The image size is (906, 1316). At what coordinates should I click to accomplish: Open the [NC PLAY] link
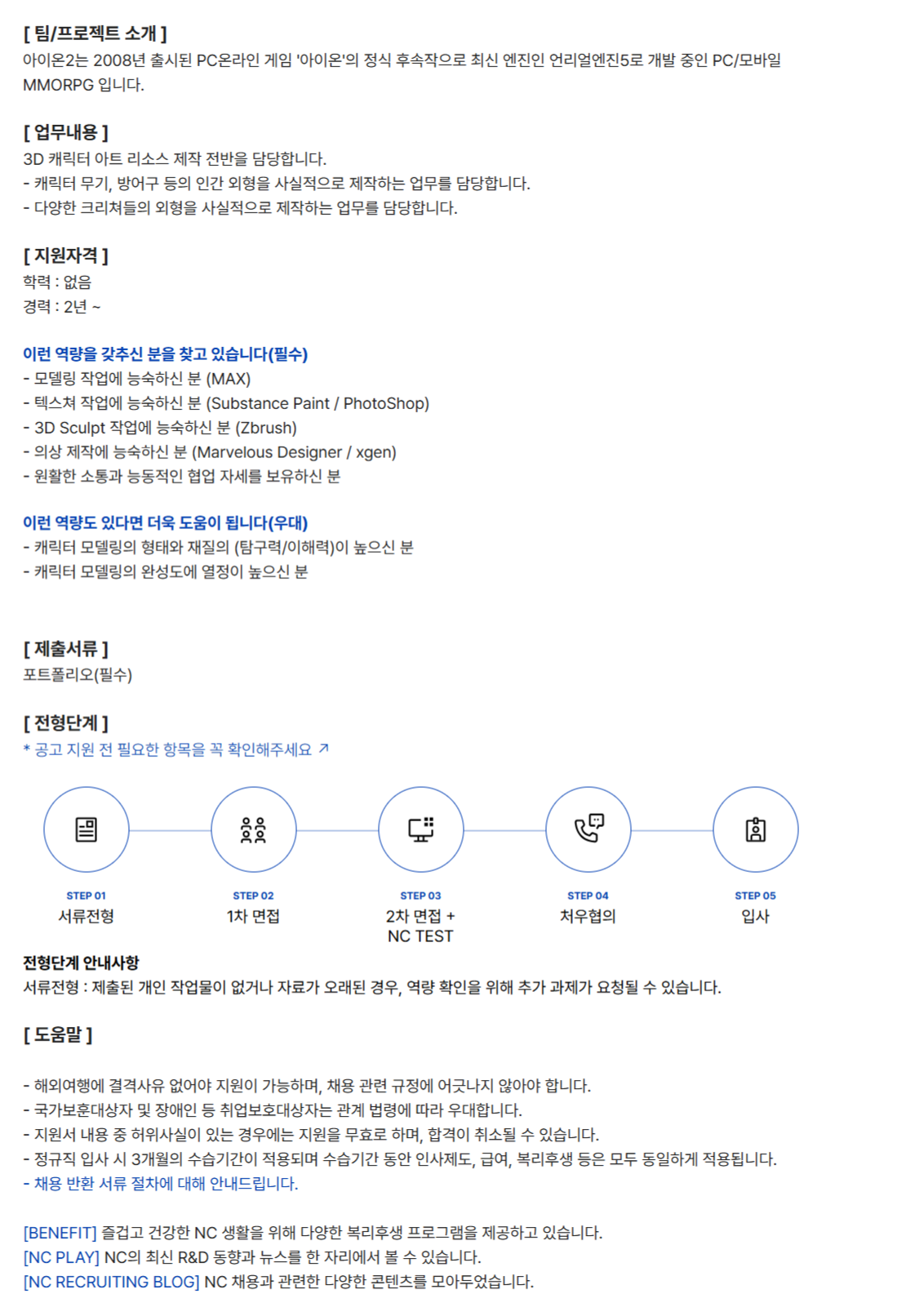[61, 1257]
